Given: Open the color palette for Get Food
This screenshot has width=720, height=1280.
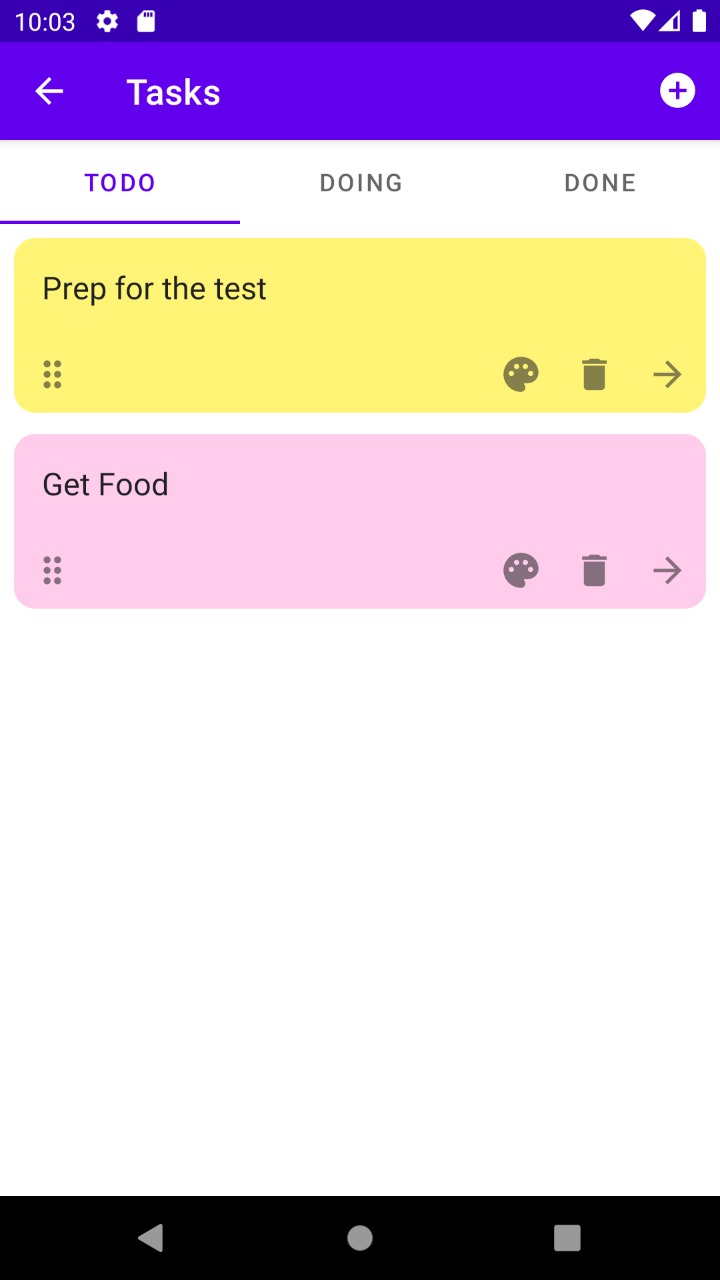Looking at the screenshot, I should [520, 570].
